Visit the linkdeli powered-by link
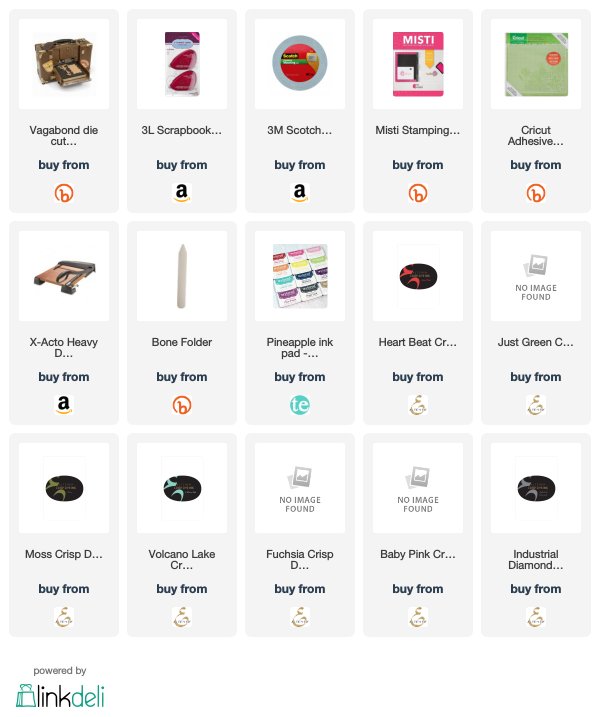600x717 pixels. point(60,692)
